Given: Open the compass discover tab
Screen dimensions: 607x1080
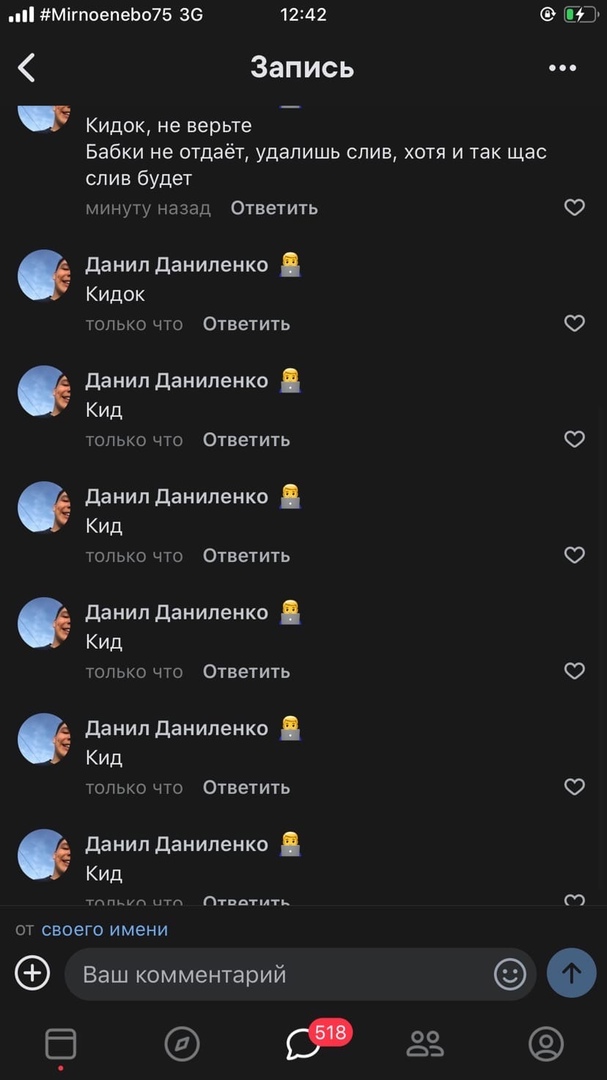Looking at the screenshot, I should [182, 1044].
